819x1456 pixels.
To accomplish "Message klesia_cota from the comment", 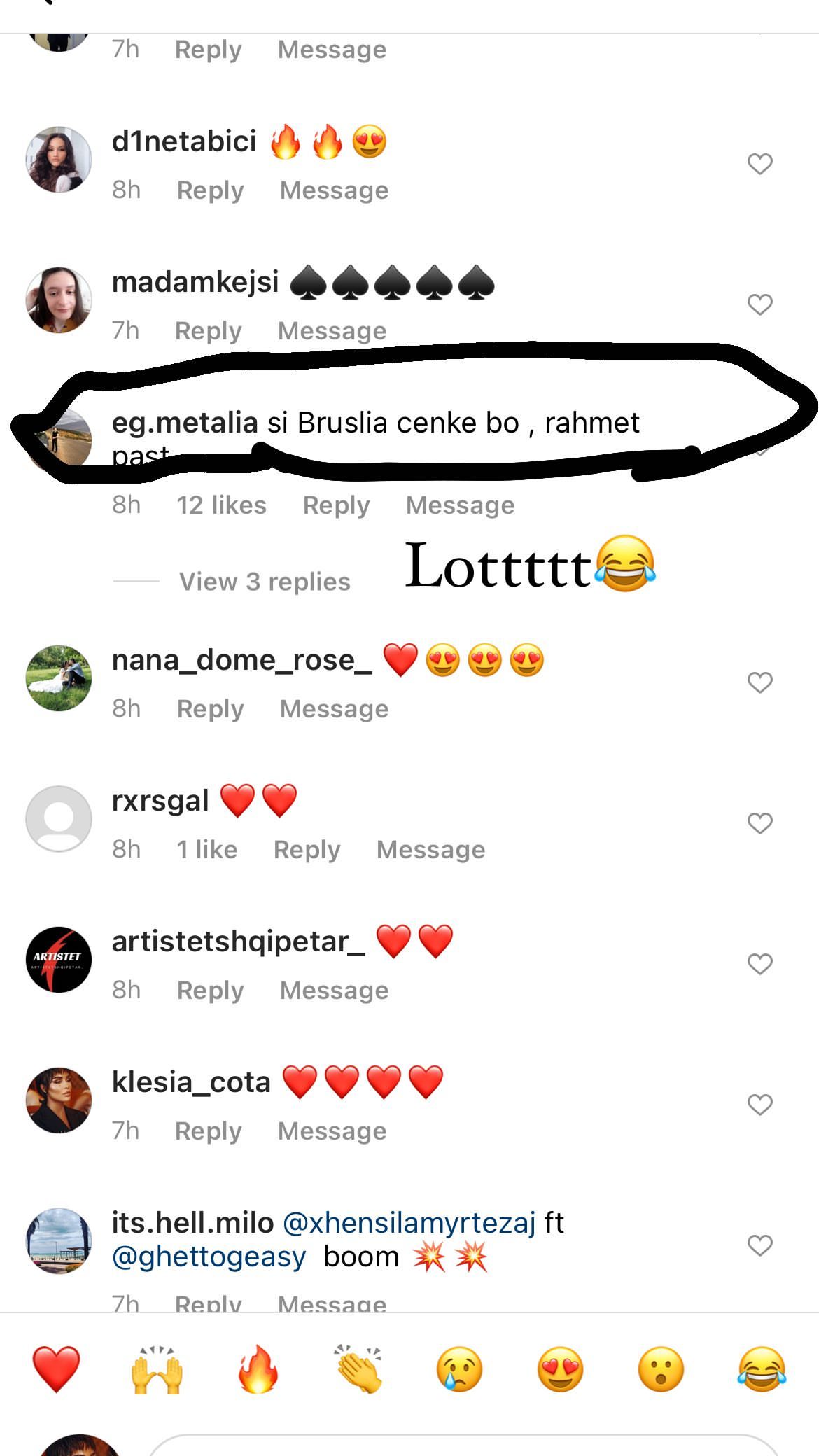I will tap(332, 1131).
